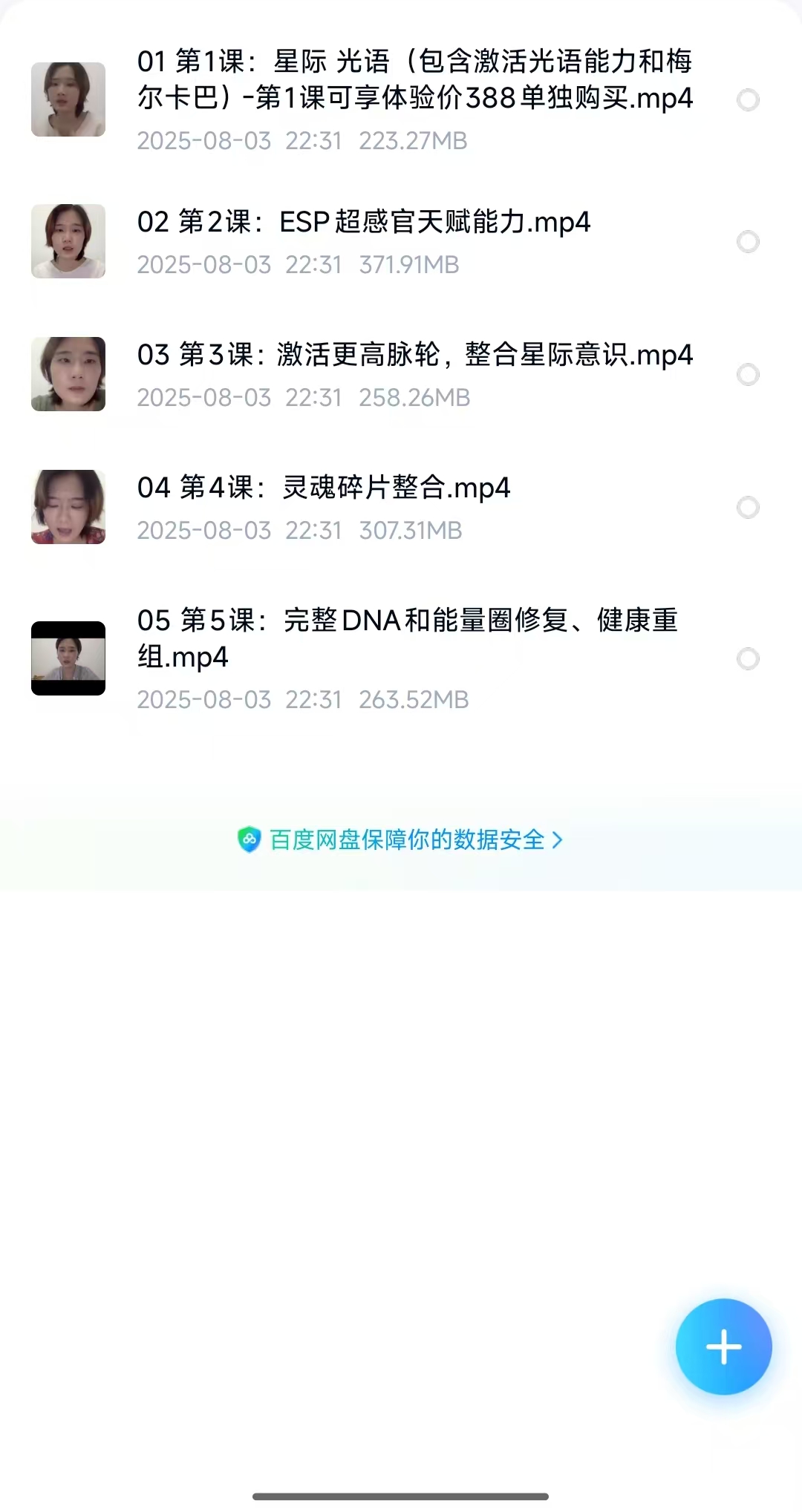
Task: Select the 04 第4课 file checkbox
Action: [x=748, y=508]
